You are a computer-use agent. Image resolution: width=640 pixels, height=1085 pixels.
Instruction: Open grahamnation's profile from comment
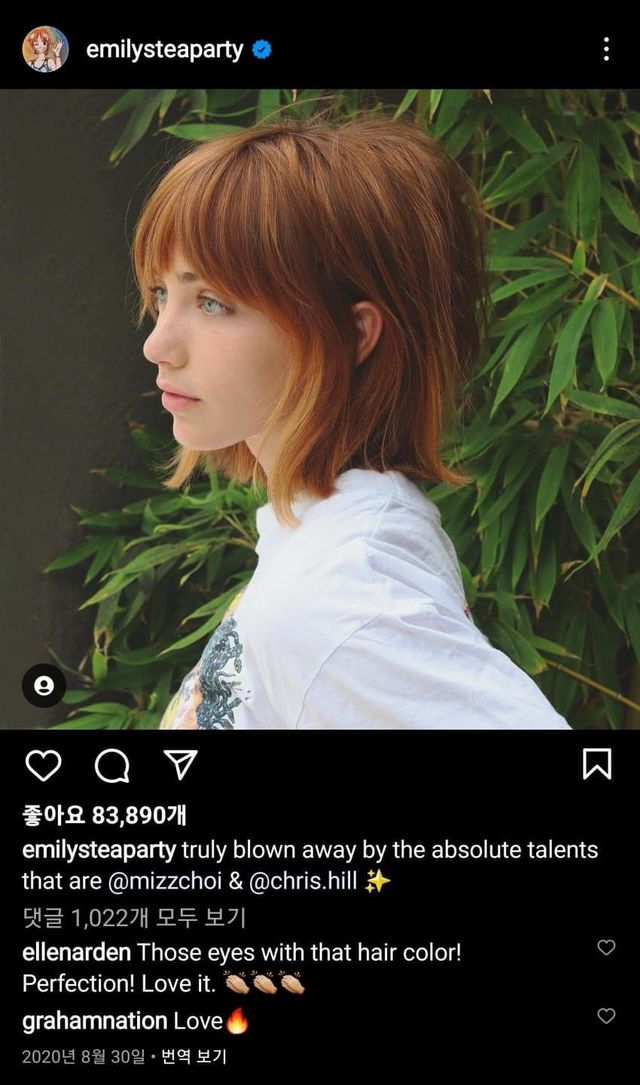(94, 1021)
